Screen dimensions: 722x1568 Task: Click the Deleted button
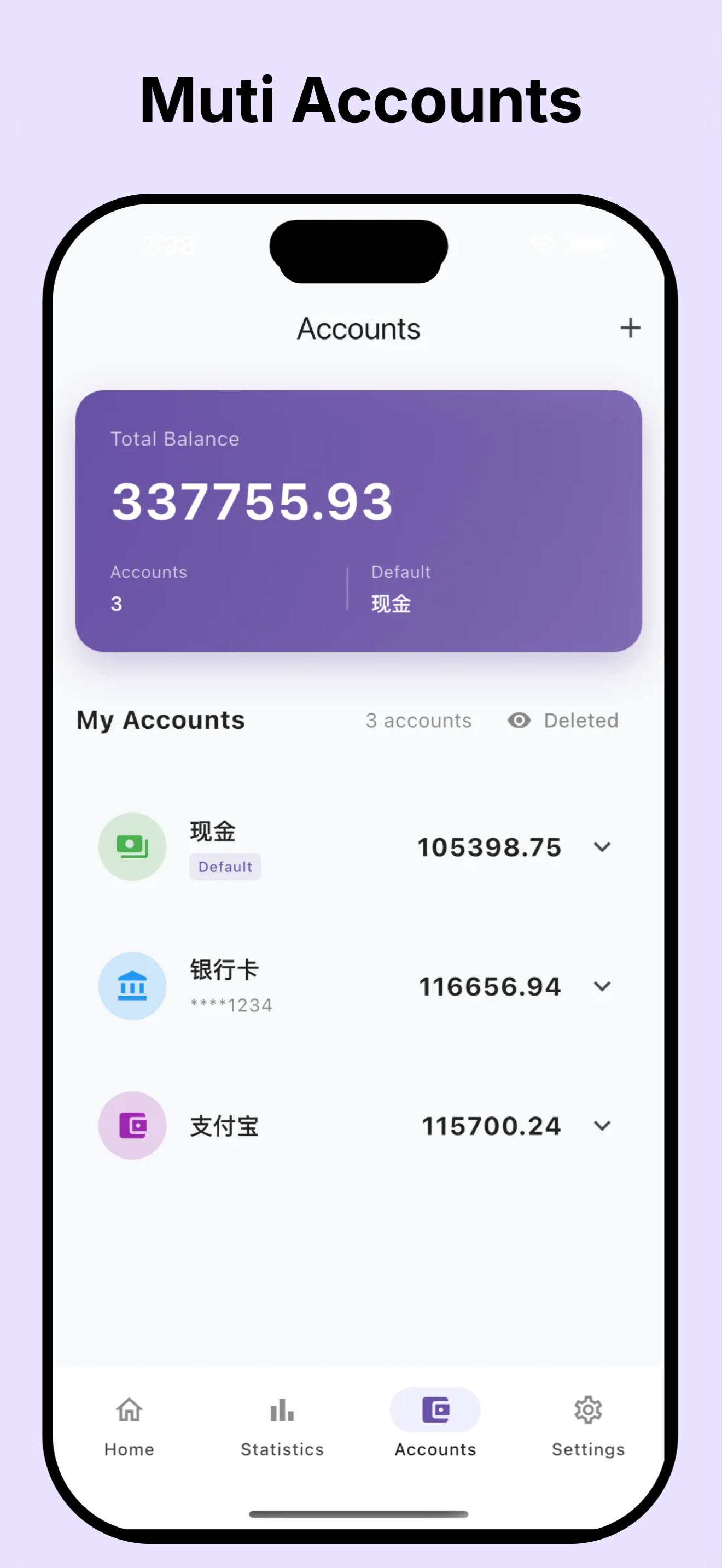580,720
